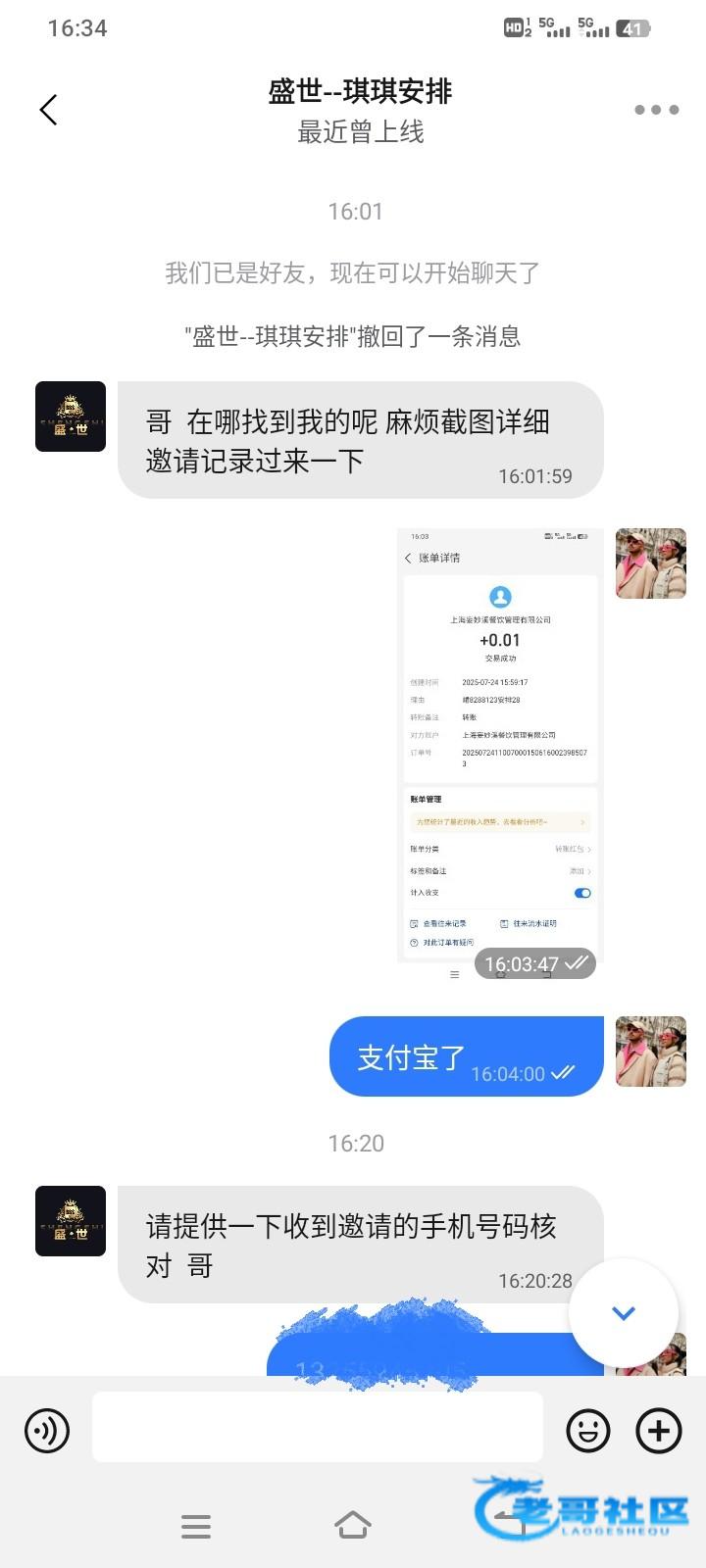Tap my own avatar beside 支付宝了

[x=650, y=1052]
